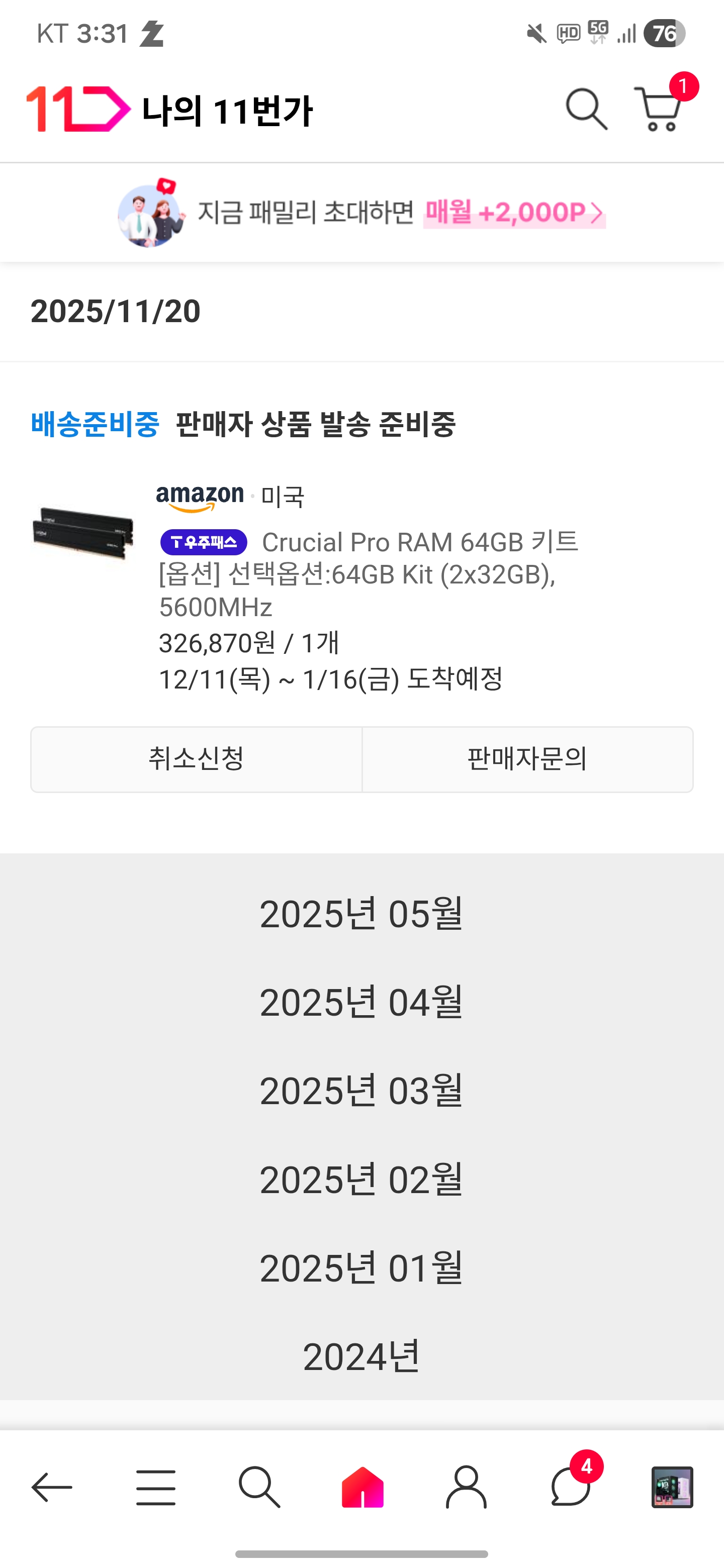Open the family invite +2,000P banner
Viewport: 724px width, 1568px height.
(x=361, y=213)
